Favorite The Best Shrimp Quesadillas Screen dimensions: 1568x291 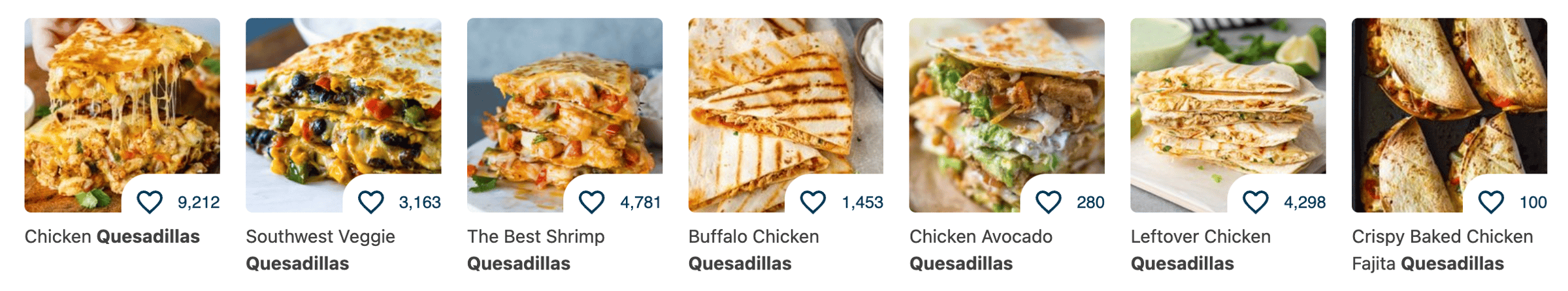pos(591,202)
